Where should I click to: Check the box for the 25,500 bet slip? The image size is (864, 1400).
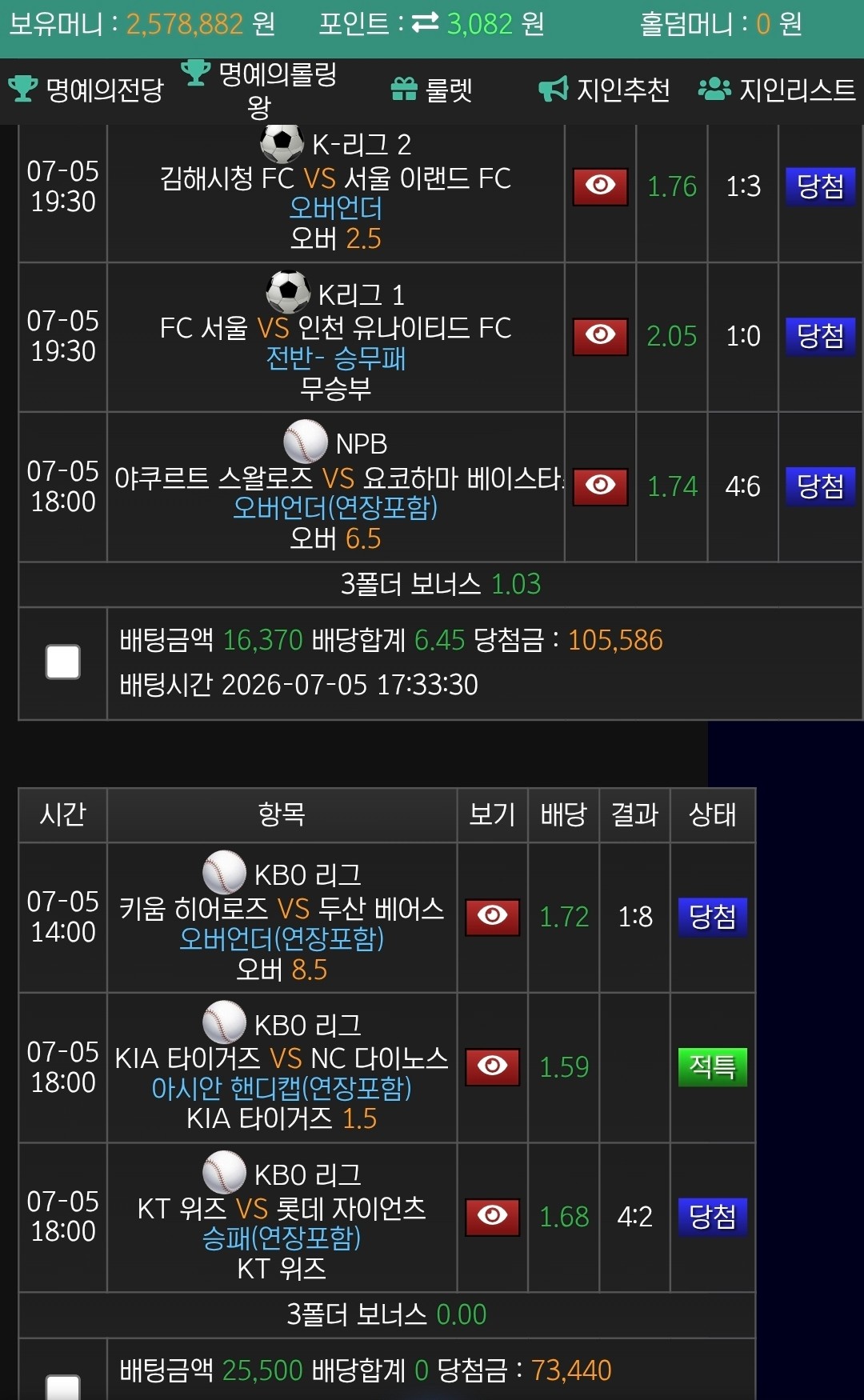tap(63, 1387)
